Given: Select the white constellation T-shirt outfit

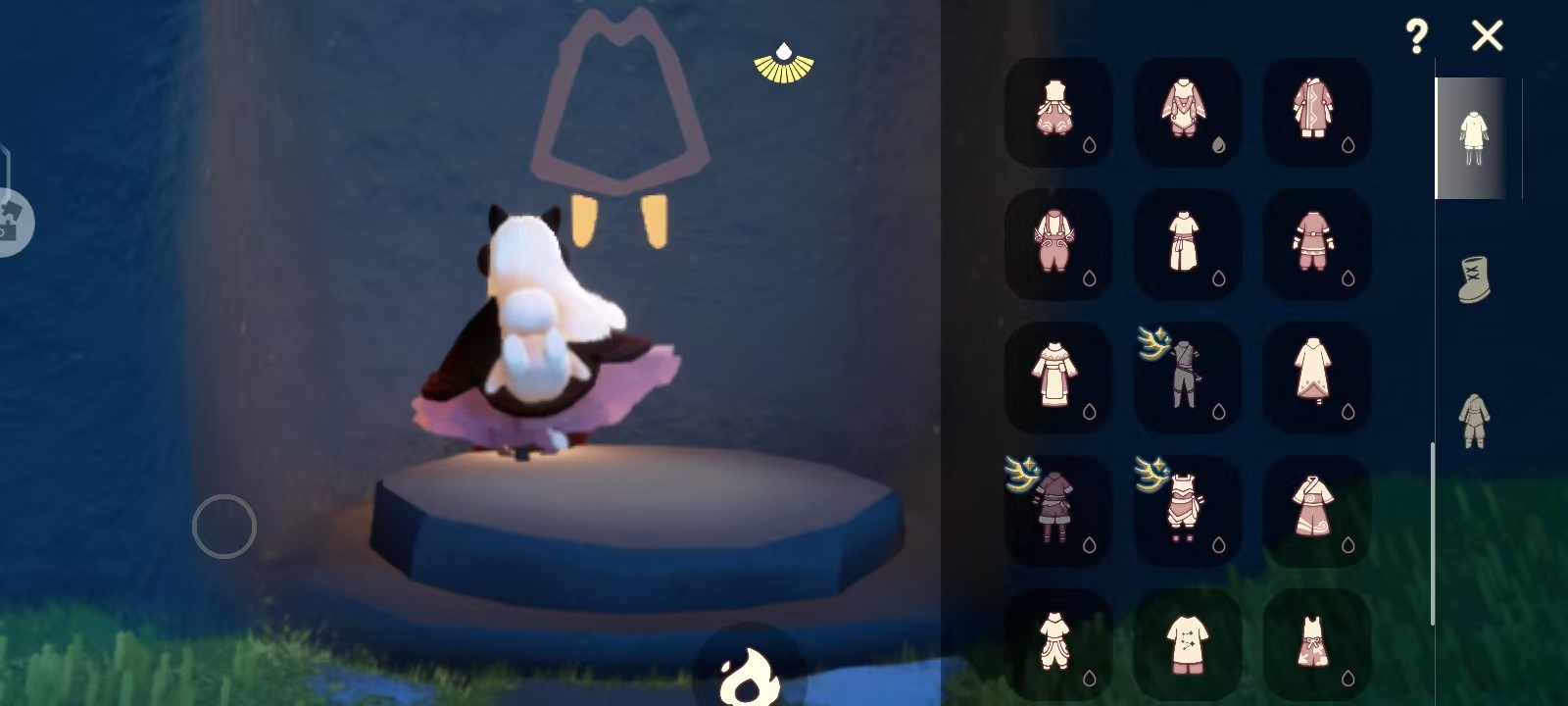Looking at the screenshot, I should click(1187, 642).
